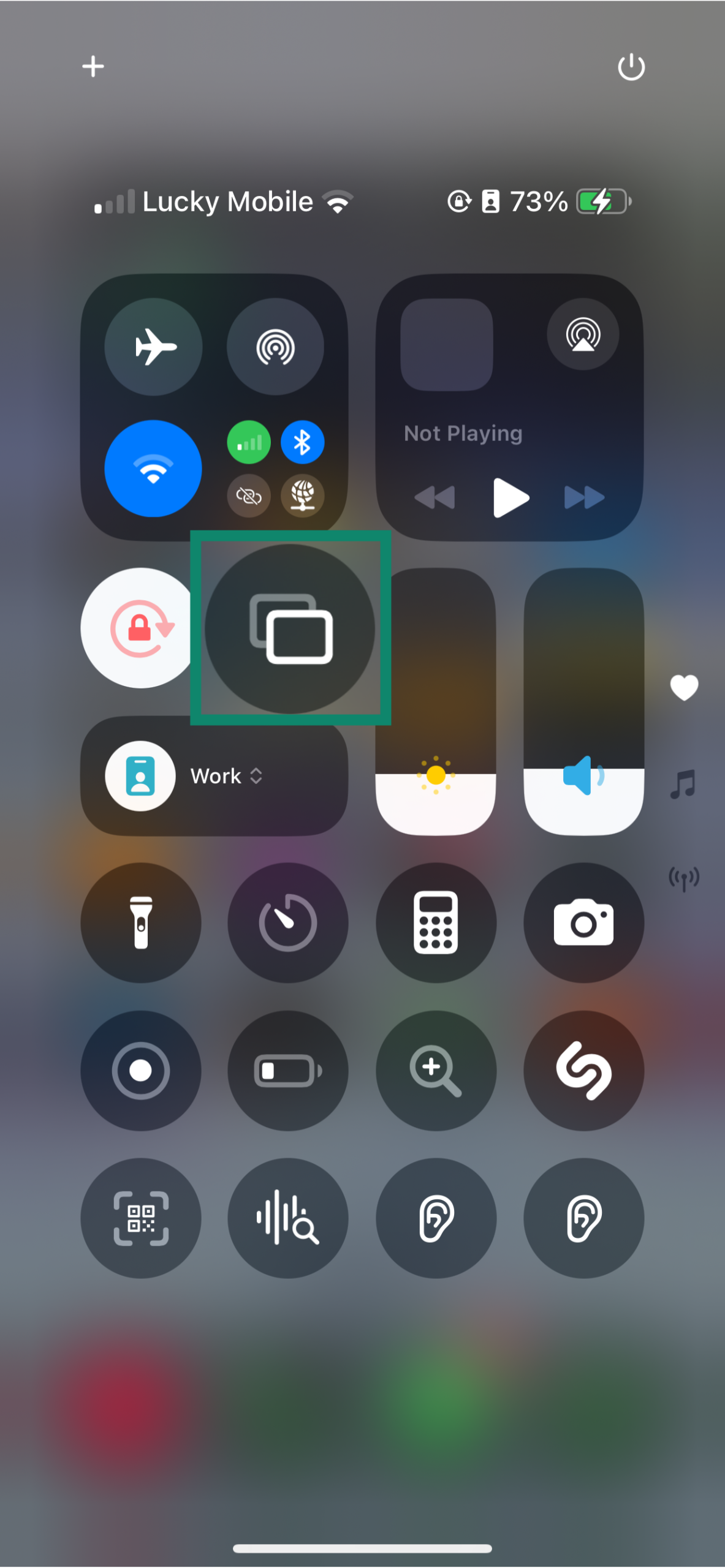The height and width of the screenshot is (1568, 725).
Task: Turn on the flashlight
Action: pos(140,922)
